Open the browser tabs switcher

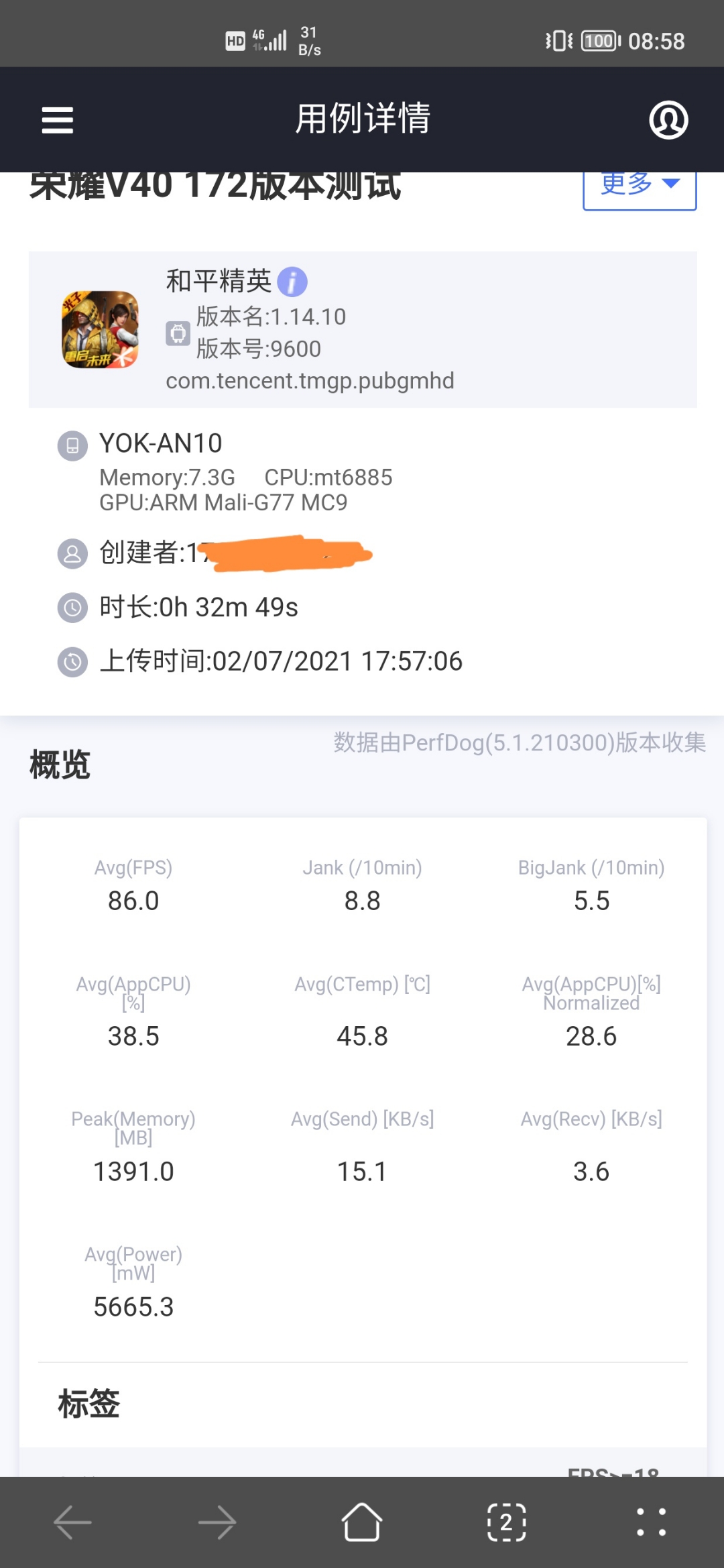click(x=507, y=1522)
